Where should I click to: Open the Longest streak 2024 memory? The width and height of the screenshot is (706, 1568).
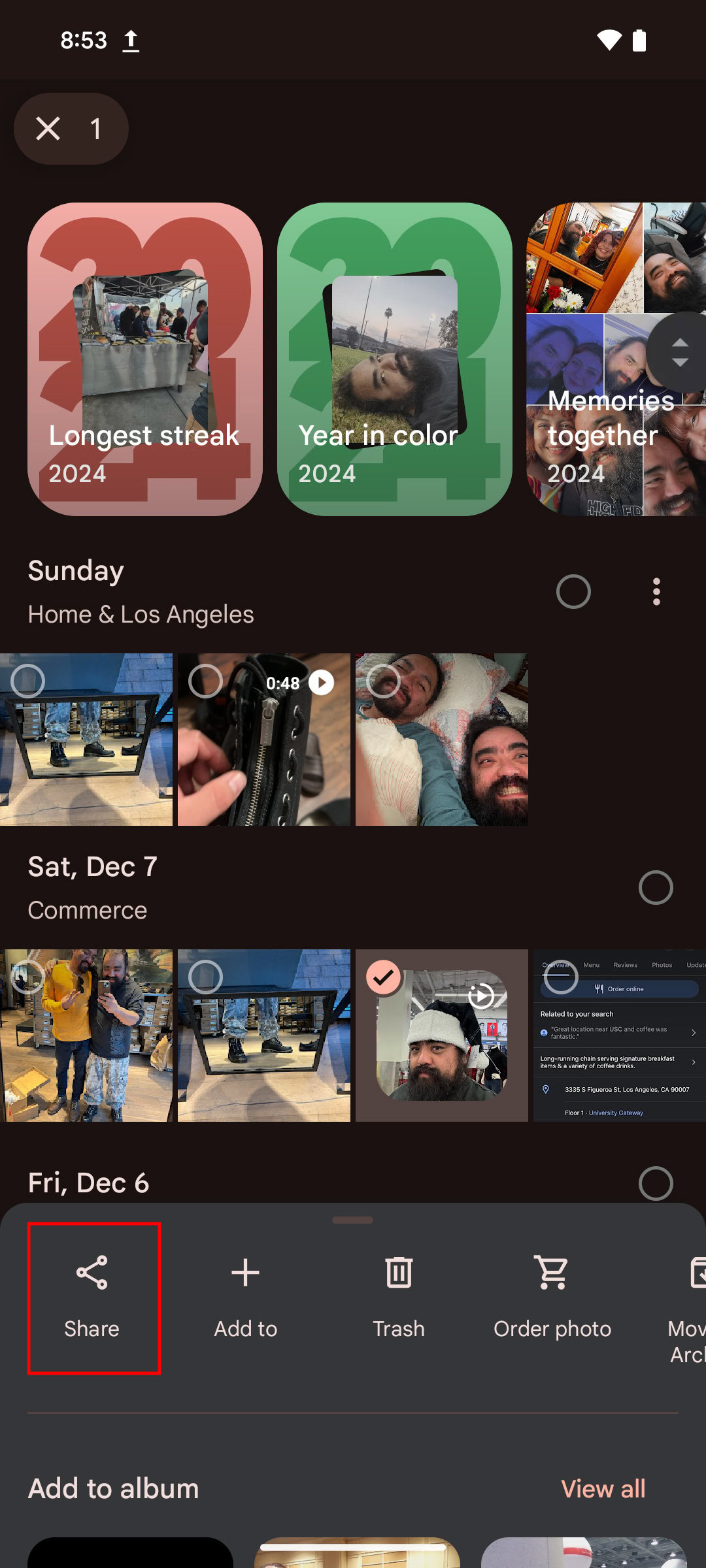[145, 359]
